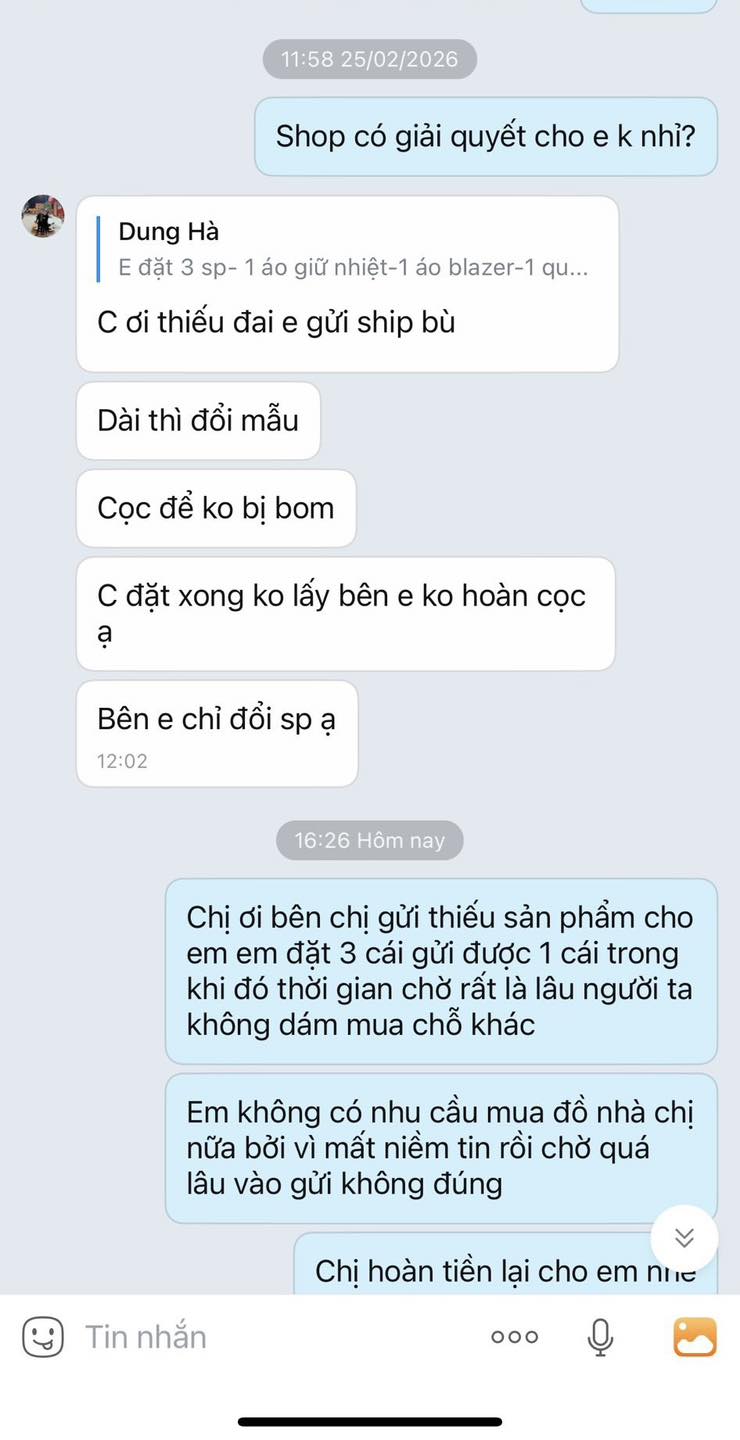
Task: Jump to the latest messages
Action: click(684, 1239)
